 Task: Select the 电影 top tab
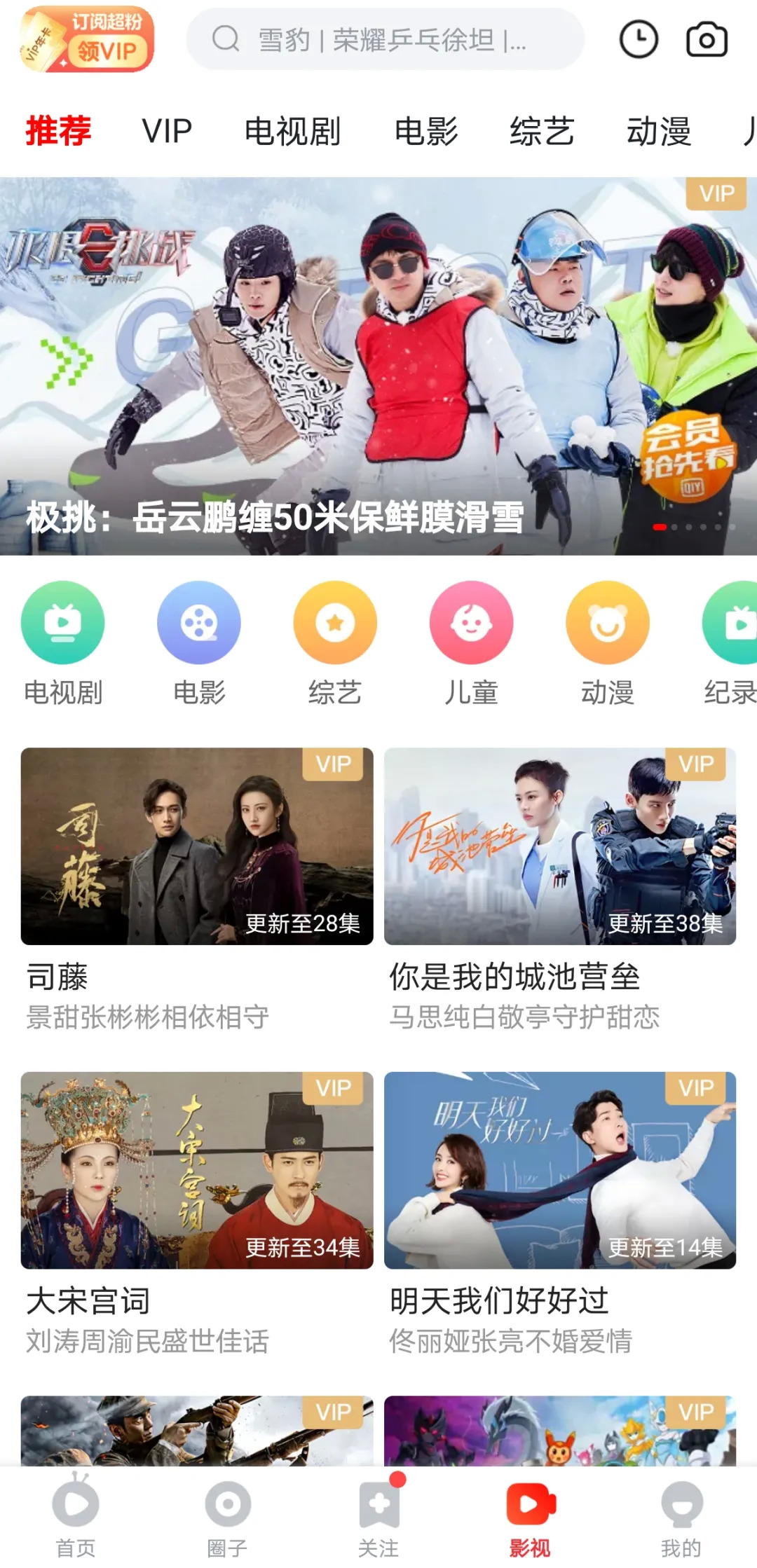click(426, 131)
